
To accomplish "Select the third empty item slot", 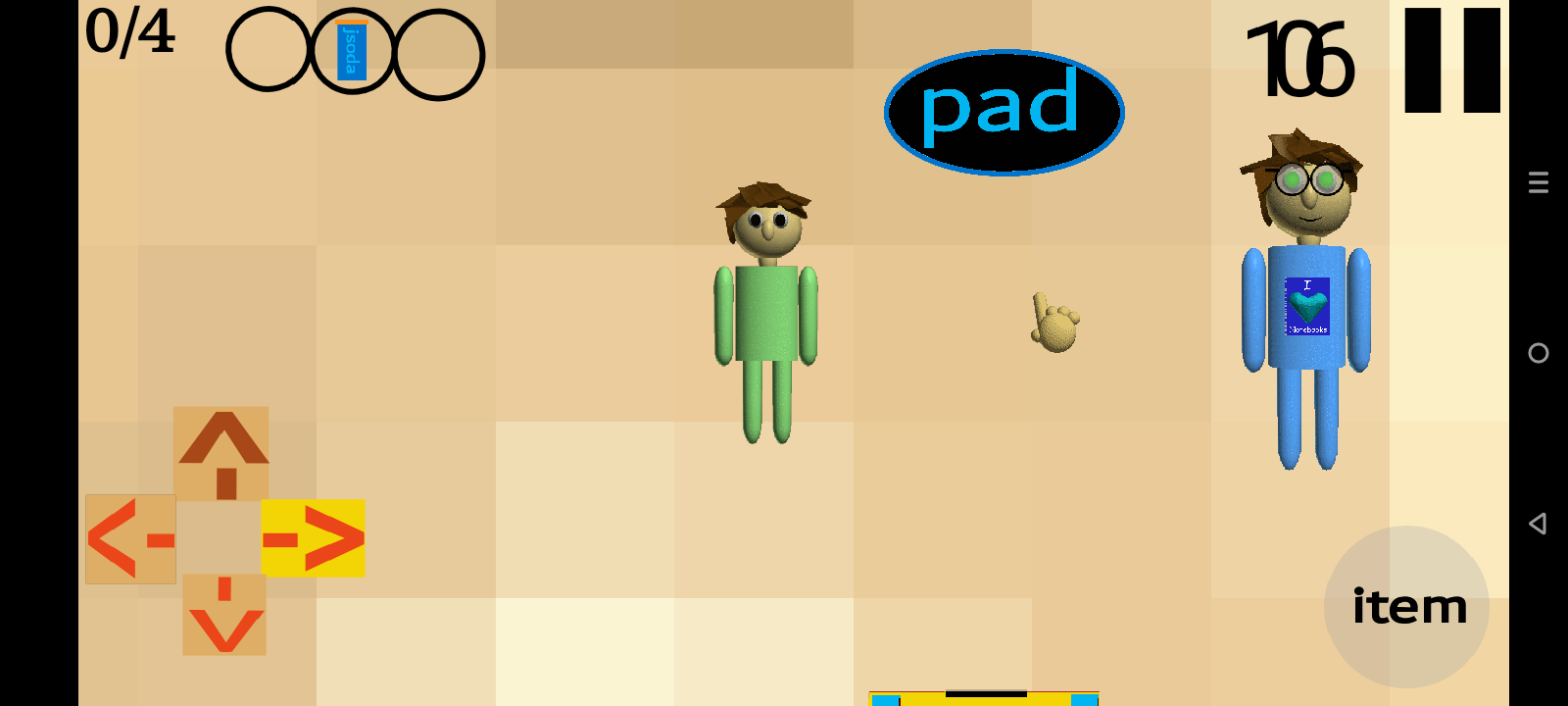I will click(439, 55).
